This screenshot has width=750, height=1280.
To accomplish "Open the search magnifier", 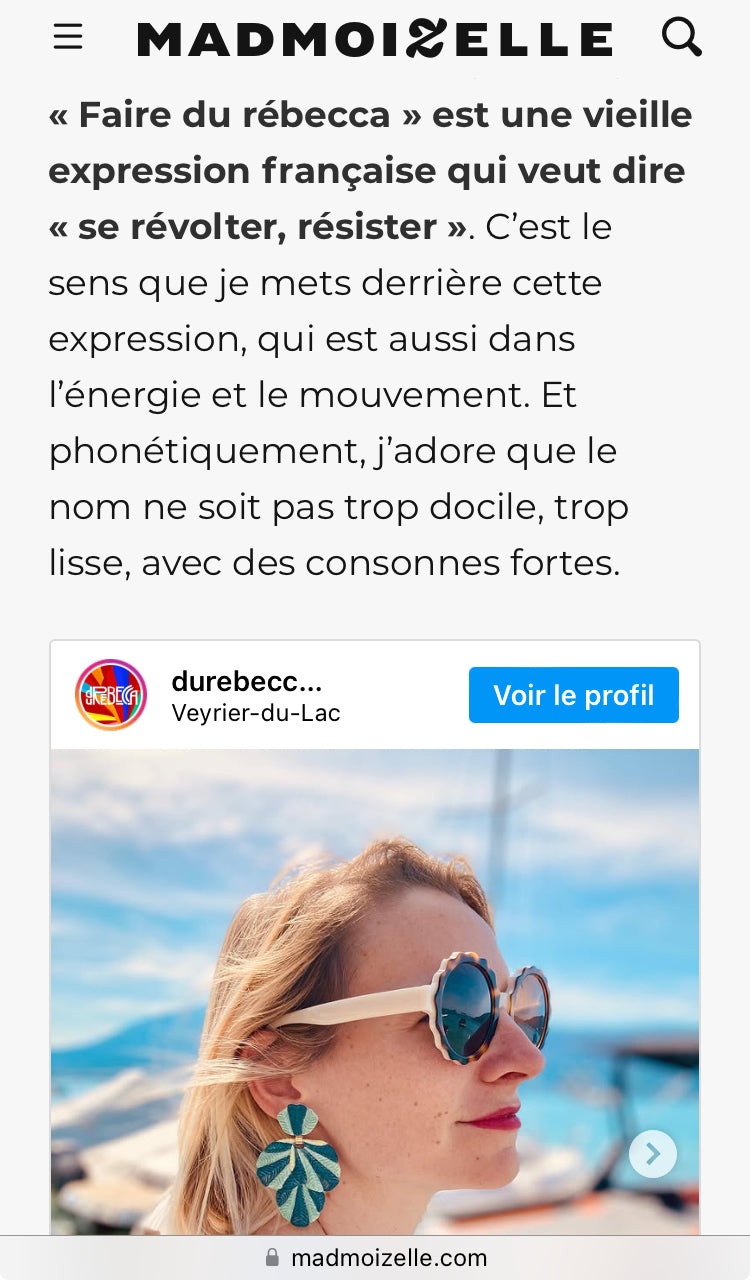I will click(682, 38).
